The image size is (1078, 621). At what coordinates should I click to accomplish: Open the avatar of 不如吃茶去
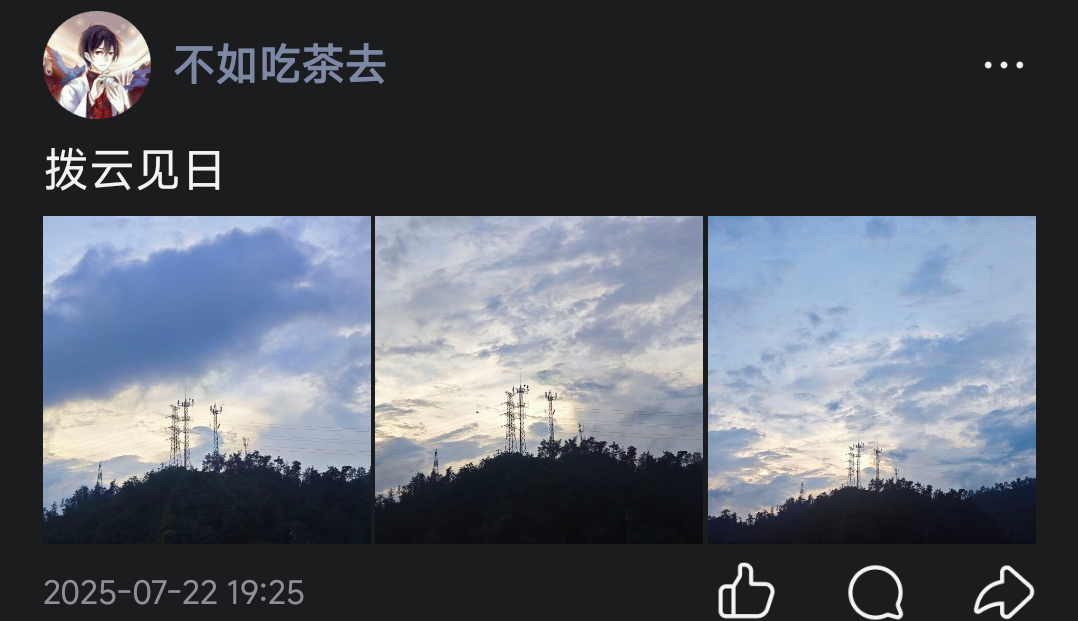[97, 66]
